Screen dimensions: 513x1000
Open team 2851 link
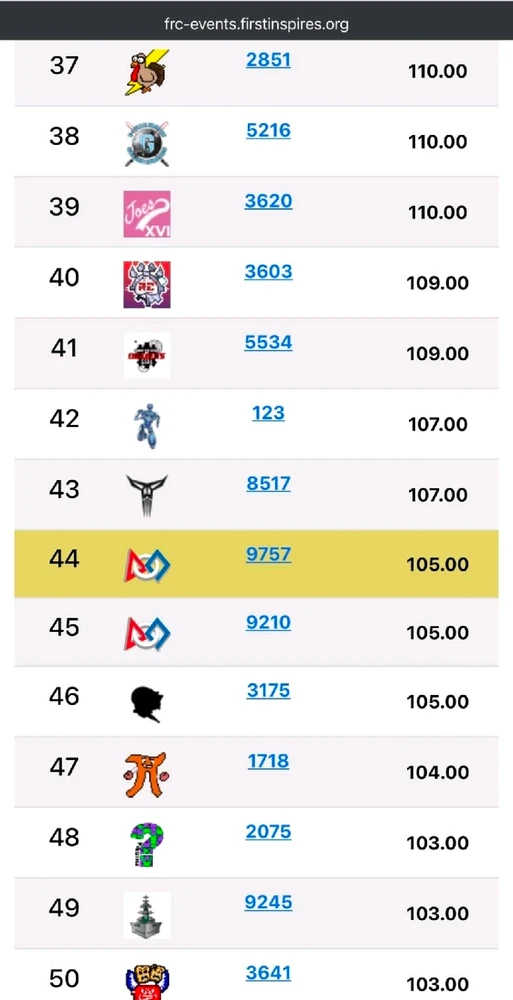click(x=268, y=60)
